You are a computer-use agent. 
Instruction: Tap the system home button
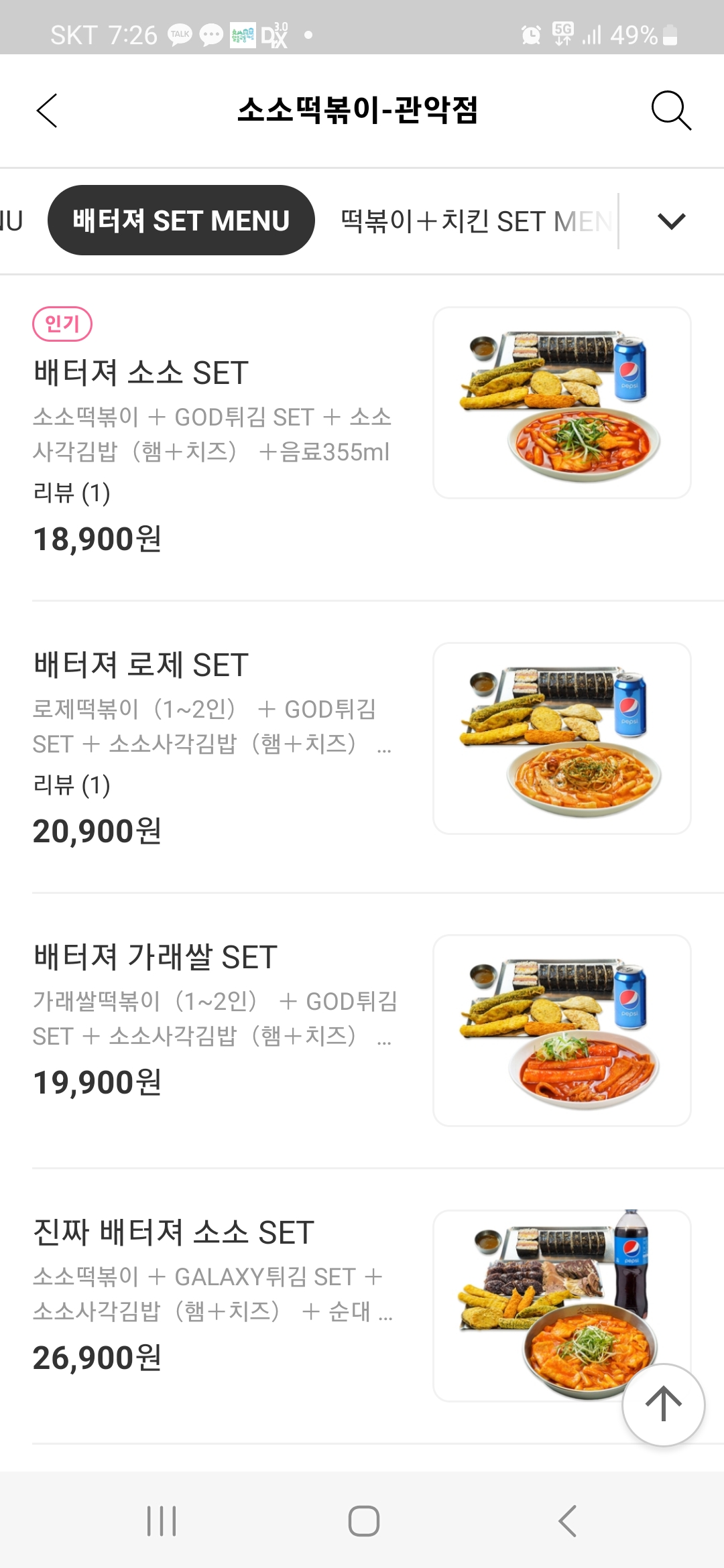click(x=363, y=1520)
